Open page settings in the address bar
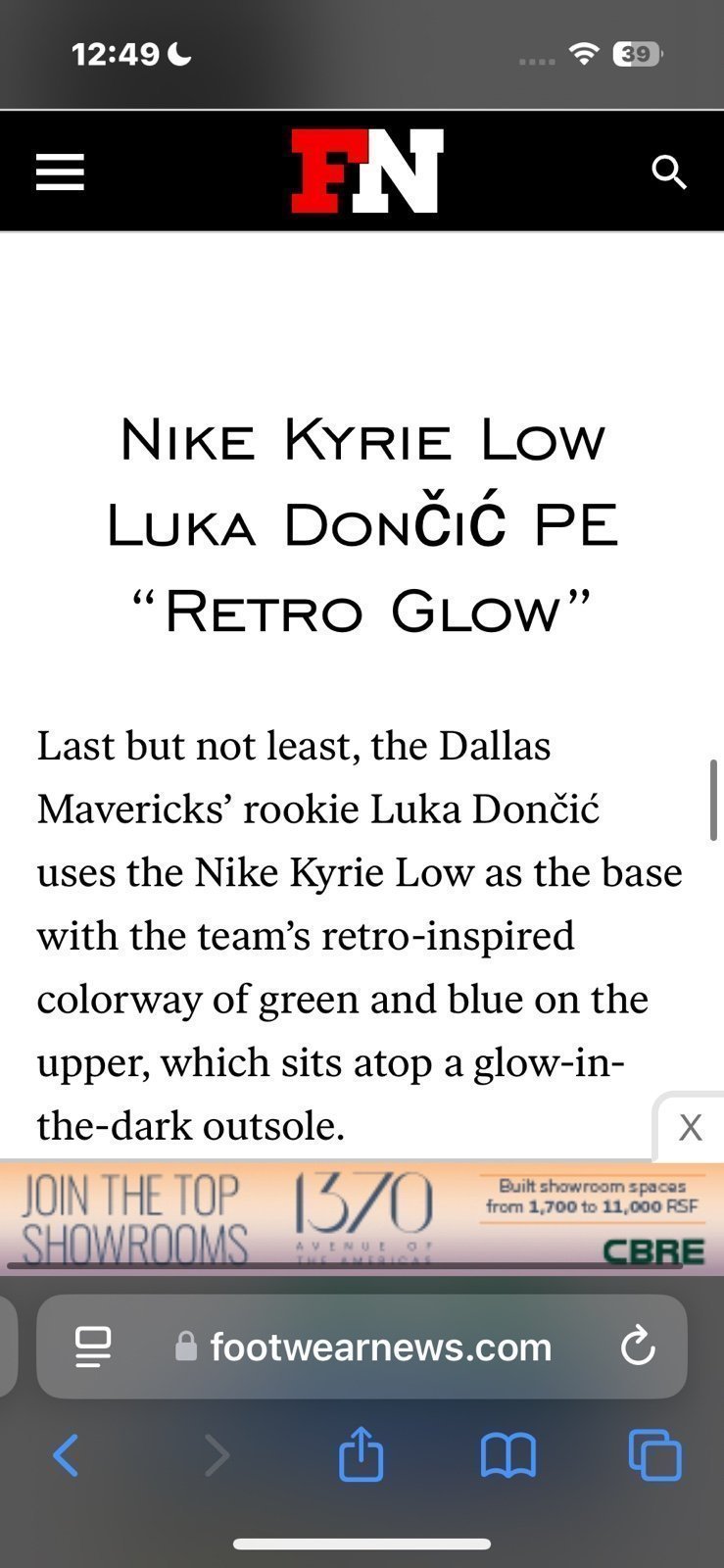The height and width of the screenshot is (1568, 724). click(93, 1347)
